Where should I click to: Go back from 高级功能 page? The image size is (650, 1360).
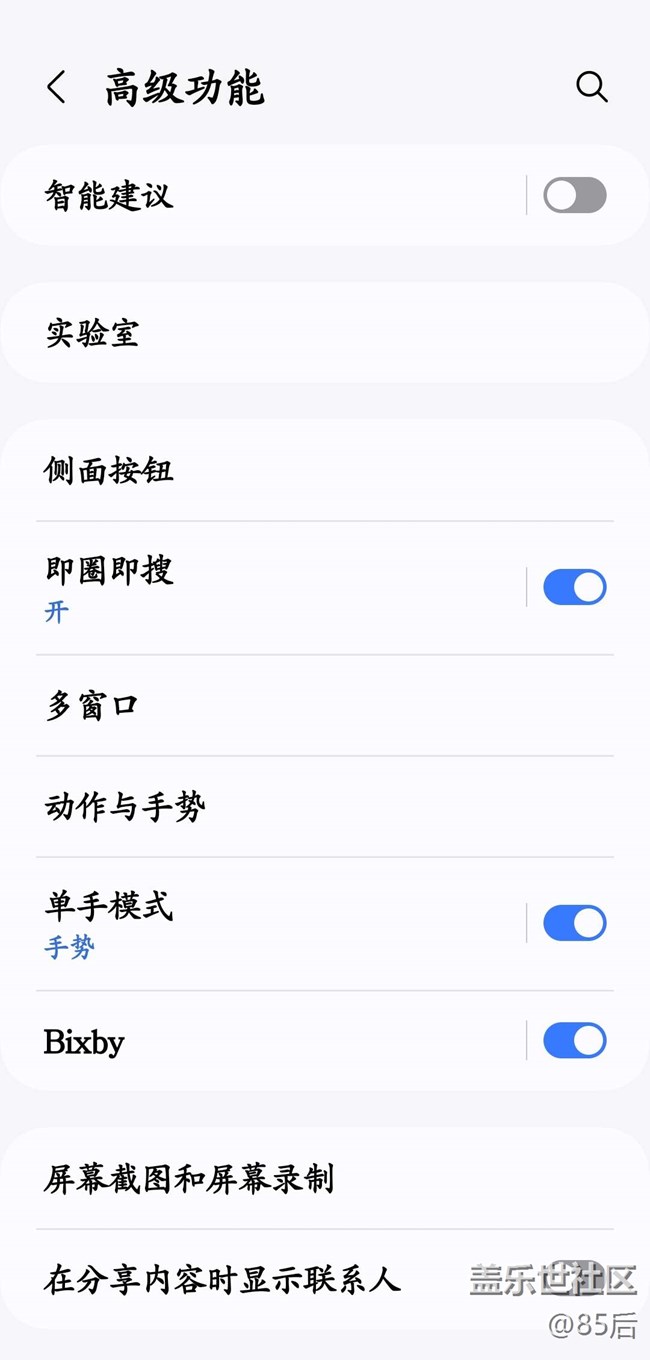(x=56, y=88)
